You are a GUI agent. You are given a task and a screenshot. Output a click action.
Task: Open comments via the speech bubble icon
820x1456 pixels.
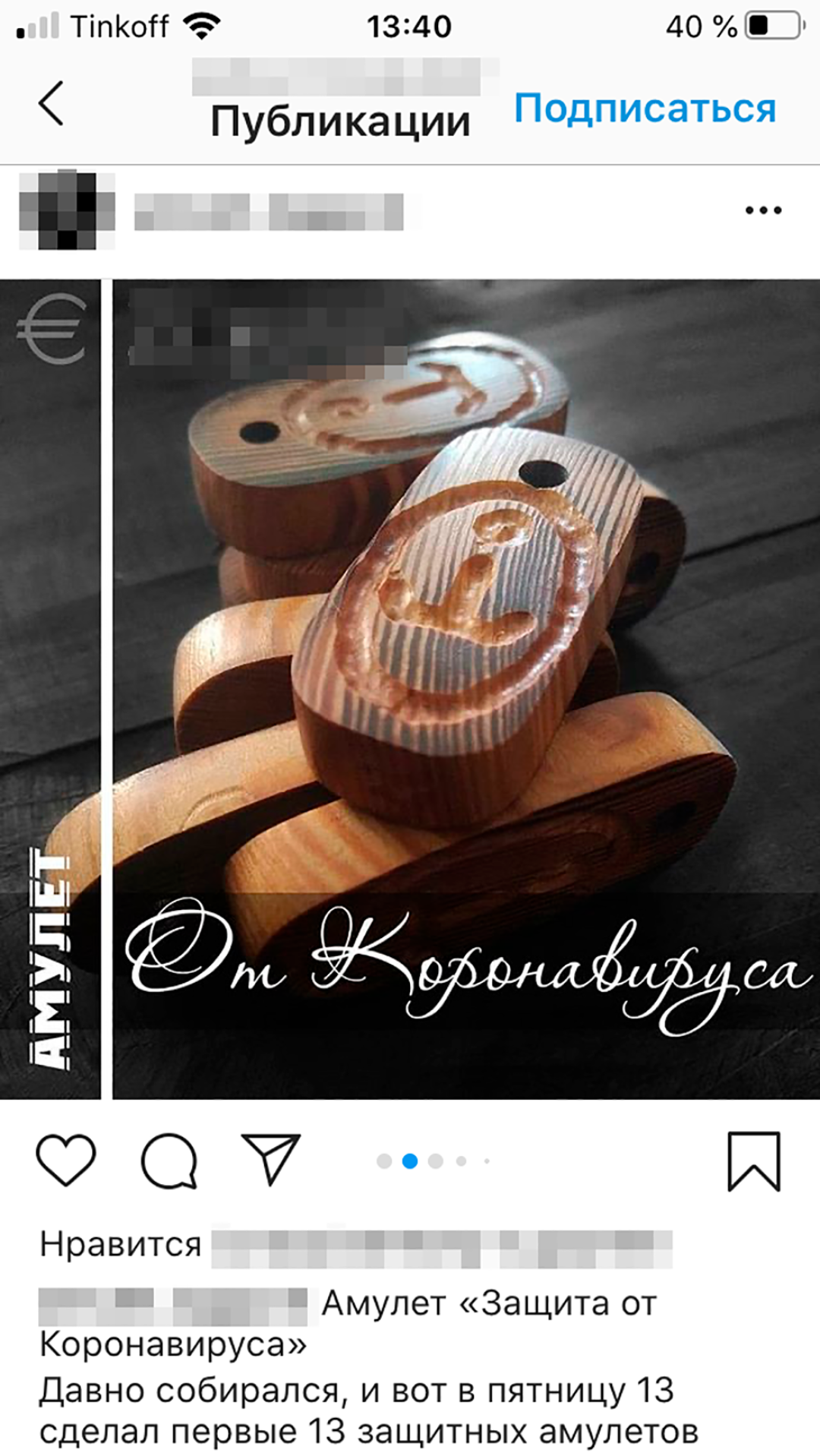(x=169, y=1161)
